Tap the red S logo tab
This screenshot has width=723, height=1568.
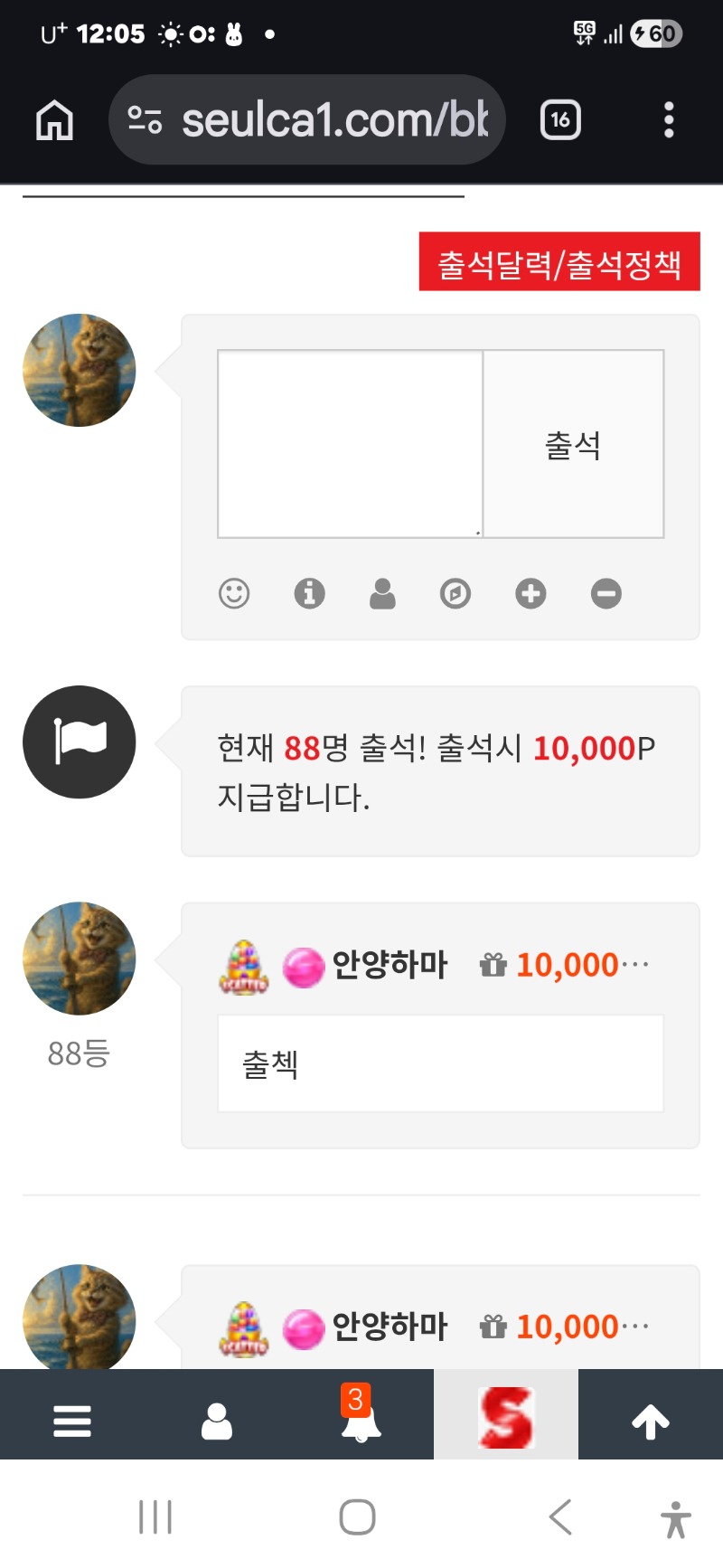(506, 1416)
